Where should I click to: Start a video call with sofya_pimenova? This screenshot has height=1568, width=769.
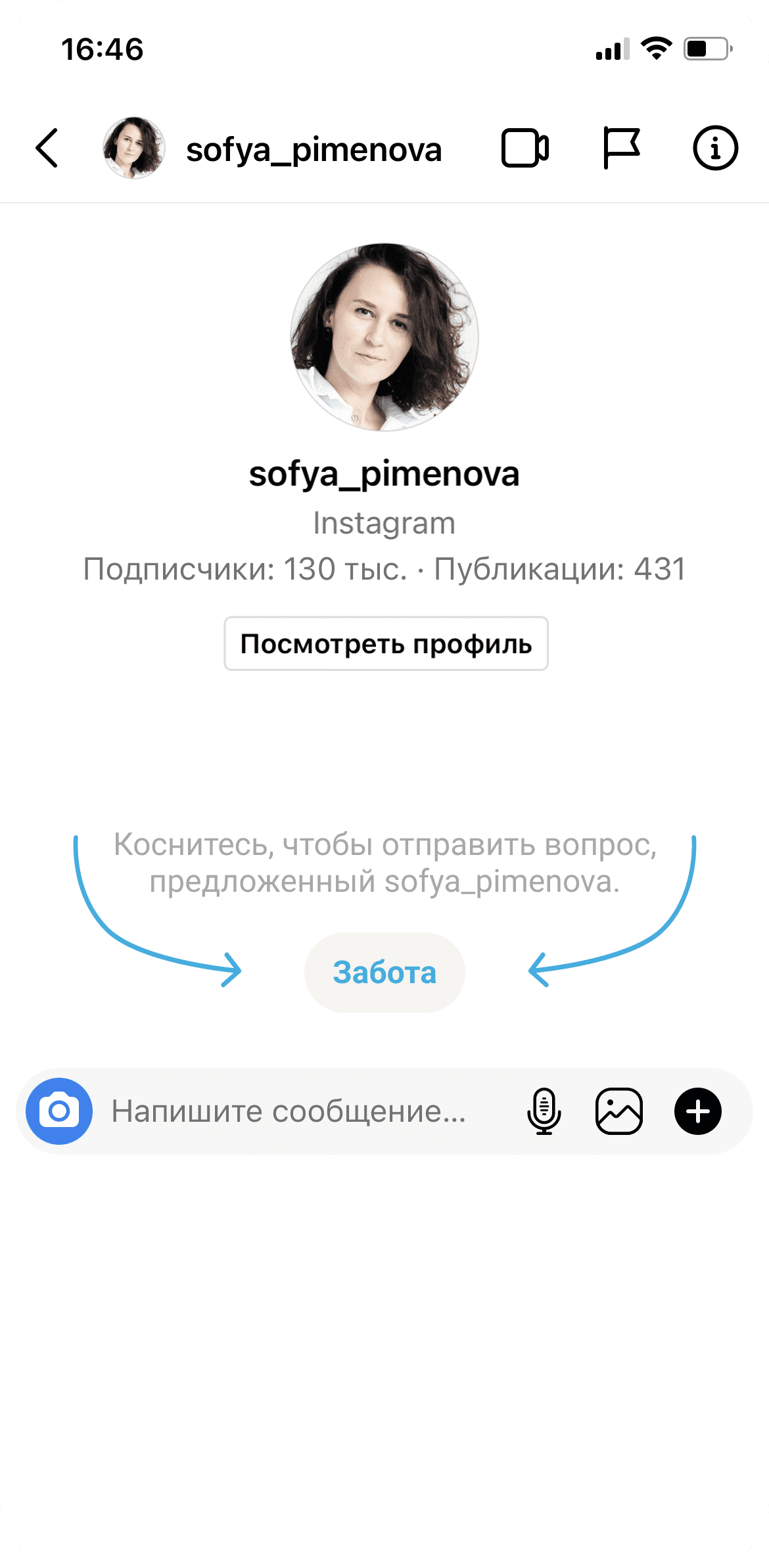point(524,148)
